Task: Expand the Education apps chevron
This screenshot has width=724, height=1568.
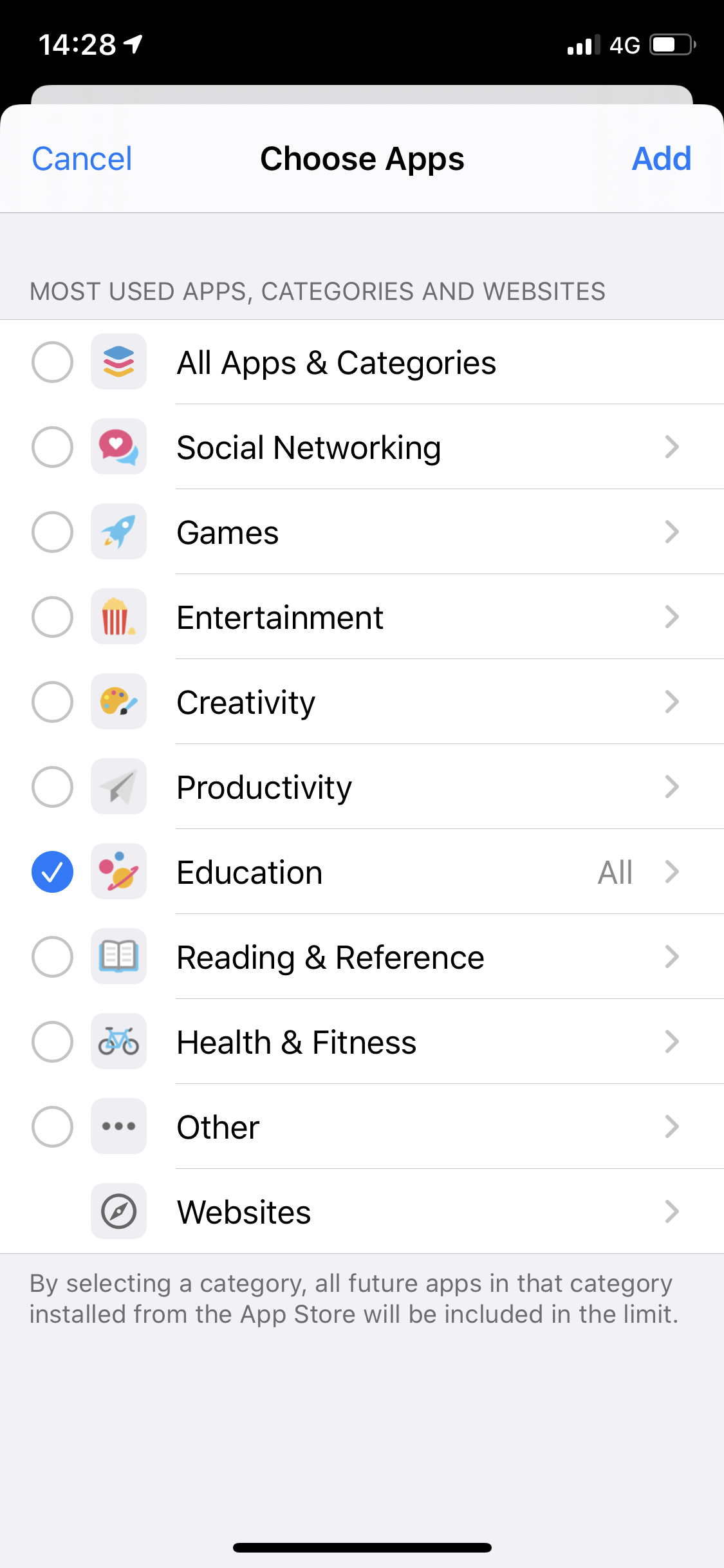Action: [671, 872]
